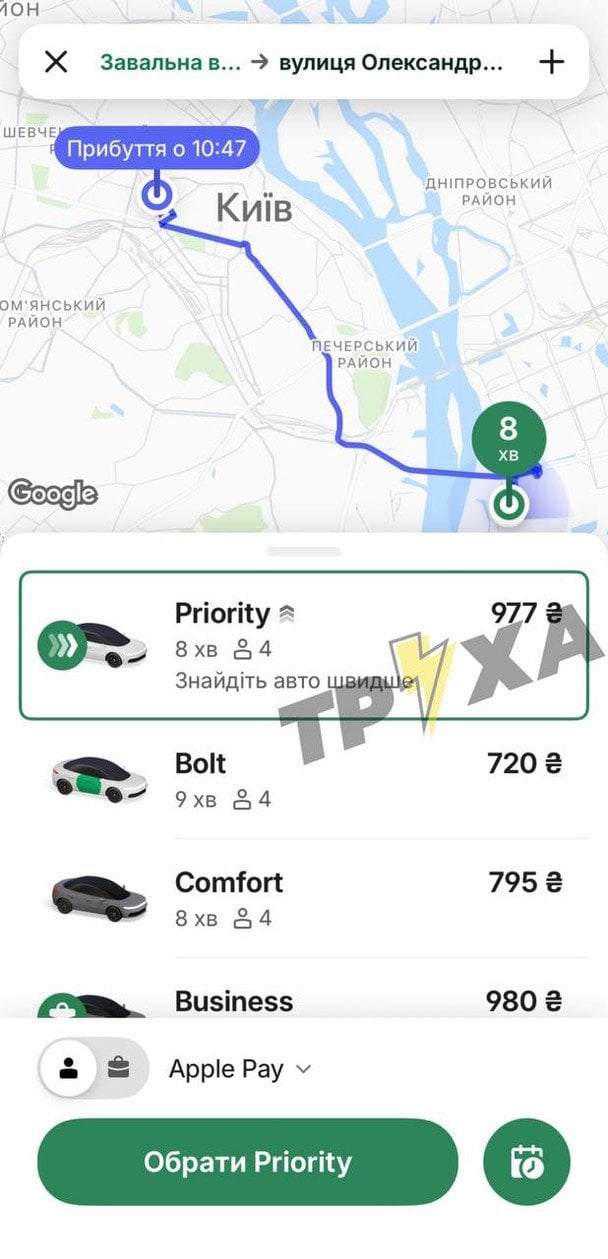Viewport: 608px width, 1259px height.
Task: Change destination вулиця Олександр…
Action: [391, 62]
